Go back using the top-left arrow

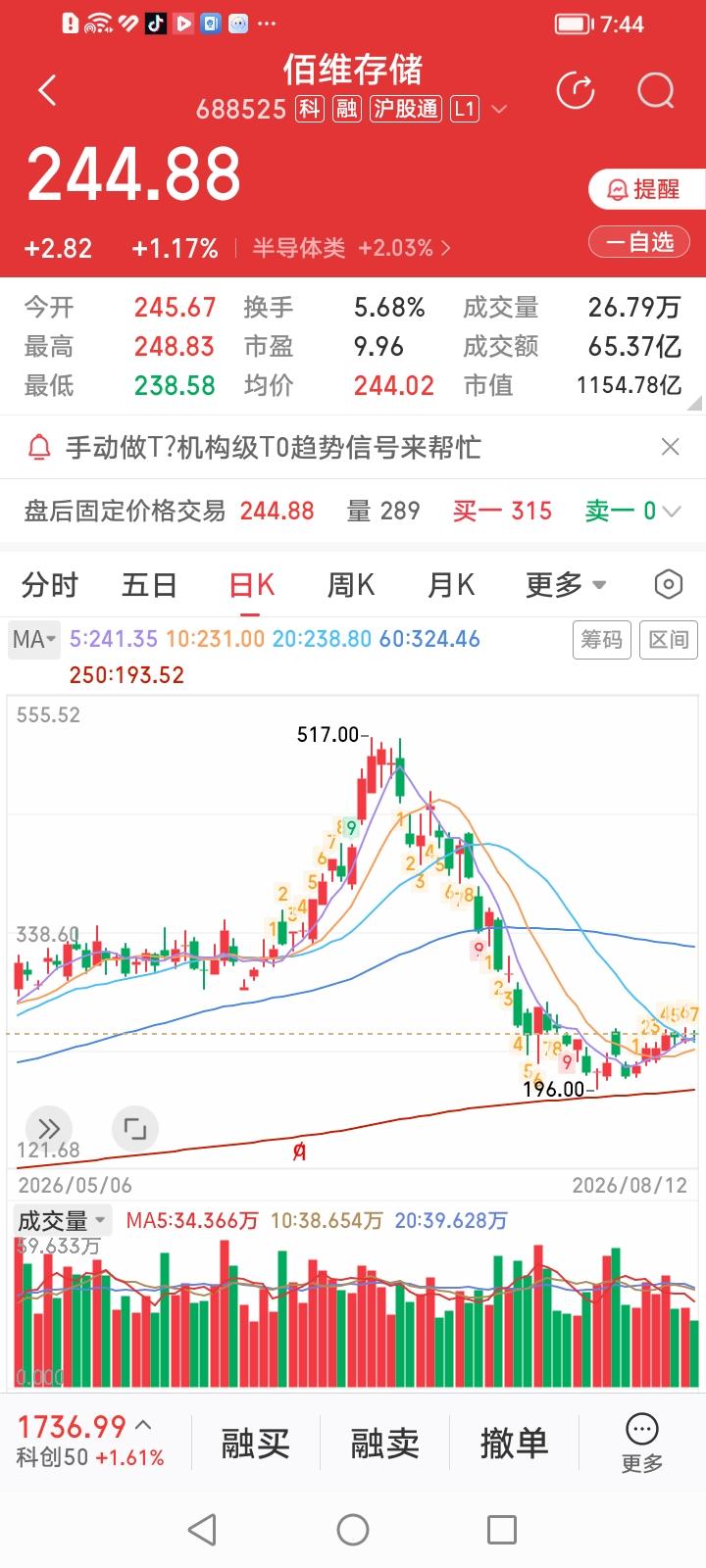[x=47, y=90]
